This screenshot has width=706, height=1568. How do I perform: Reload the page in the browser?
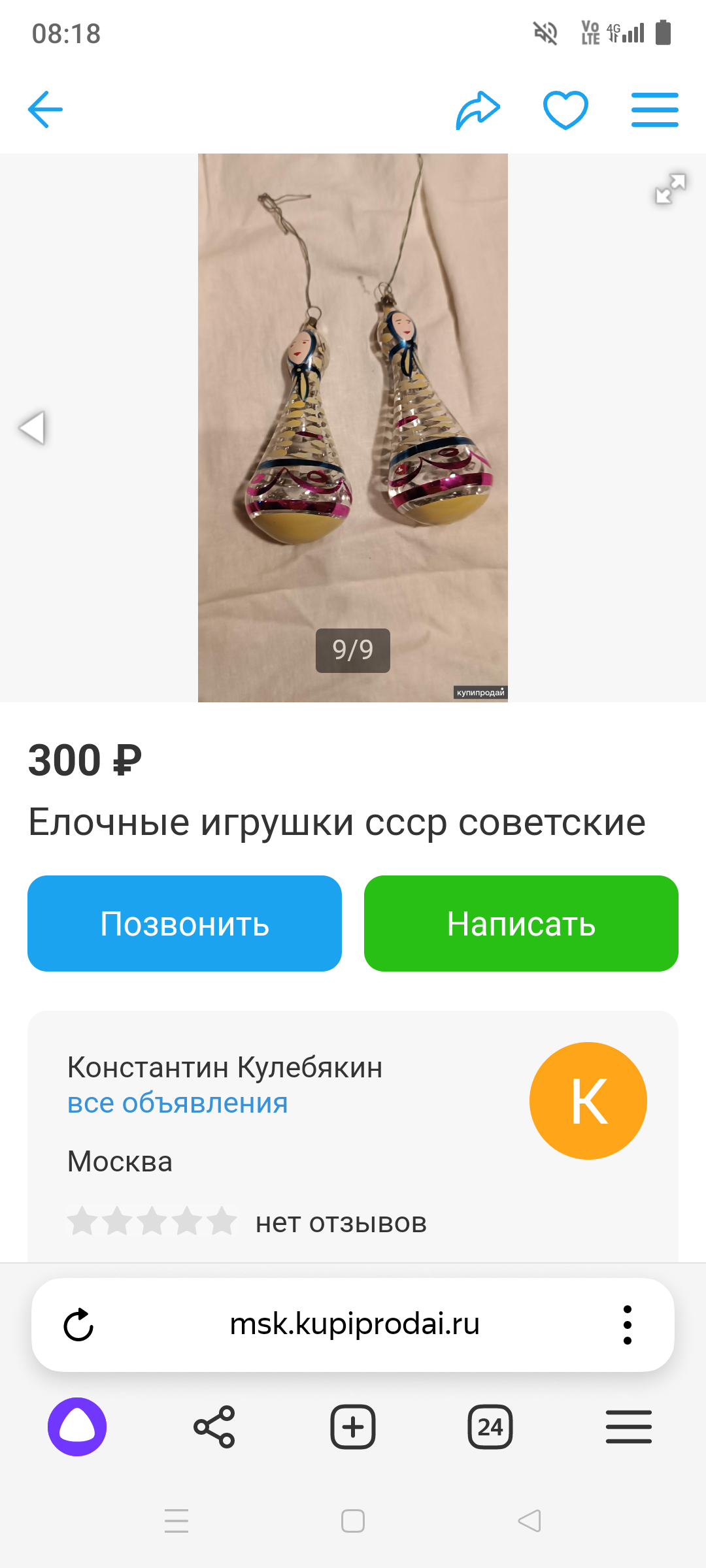tap(78, 1324)
